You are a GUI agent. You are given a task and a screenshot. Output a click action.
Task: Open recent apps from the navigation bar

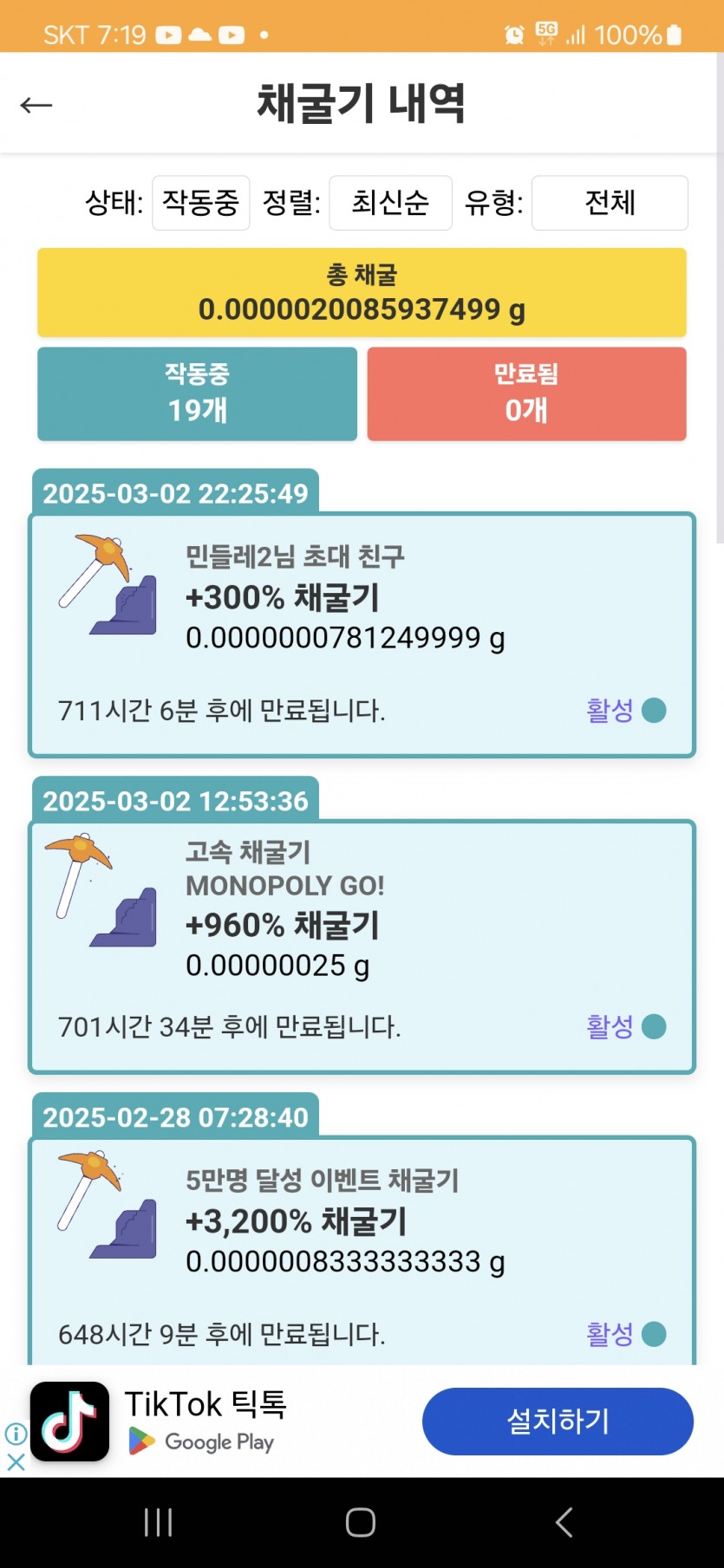point(158,1522)
